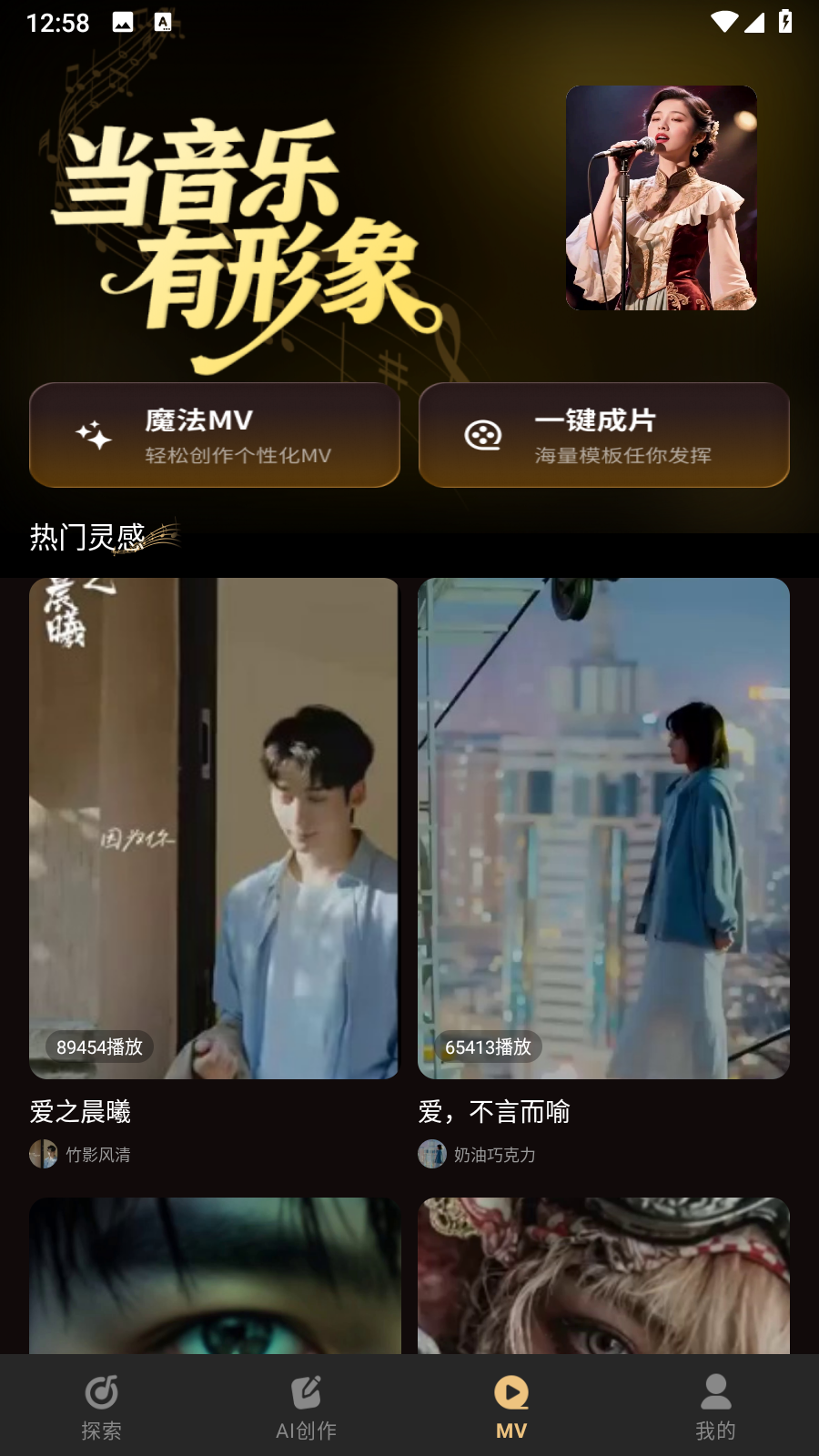The height and width of the screenshot is (1456, 819).
Task: Select the MV tab
Action: [511, 1406]
